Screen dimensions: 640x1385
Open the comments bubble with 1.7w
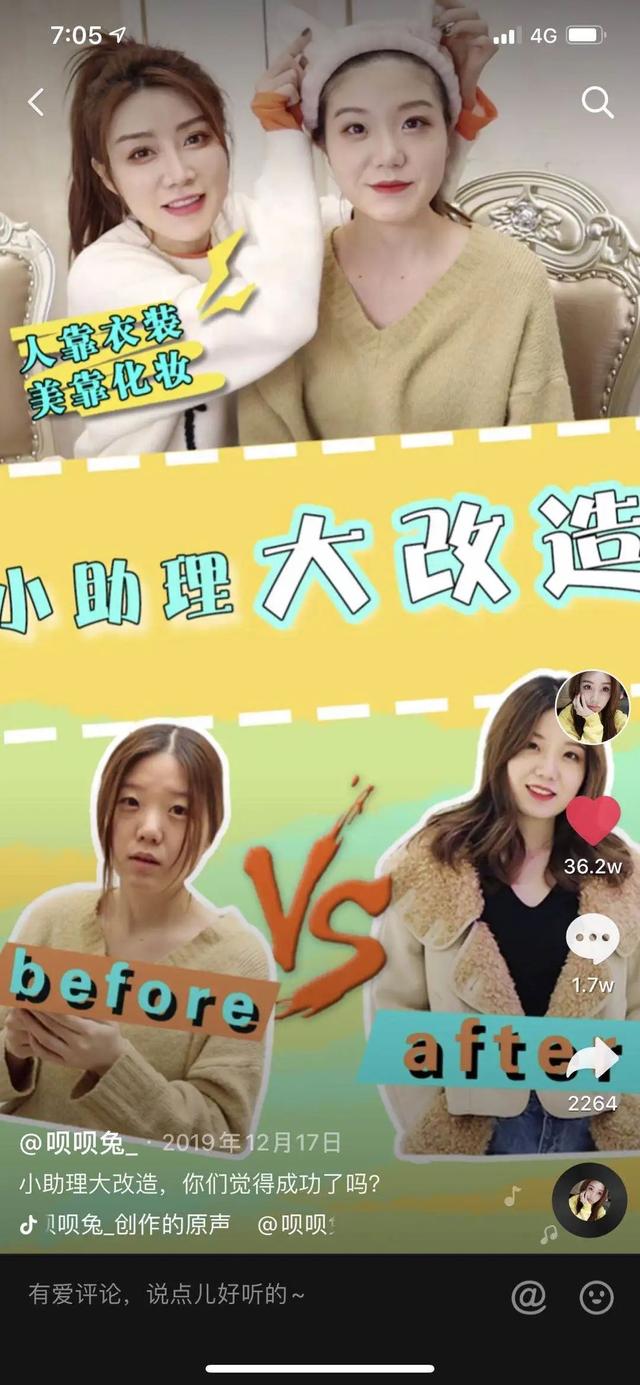click(x=593, y=941)
